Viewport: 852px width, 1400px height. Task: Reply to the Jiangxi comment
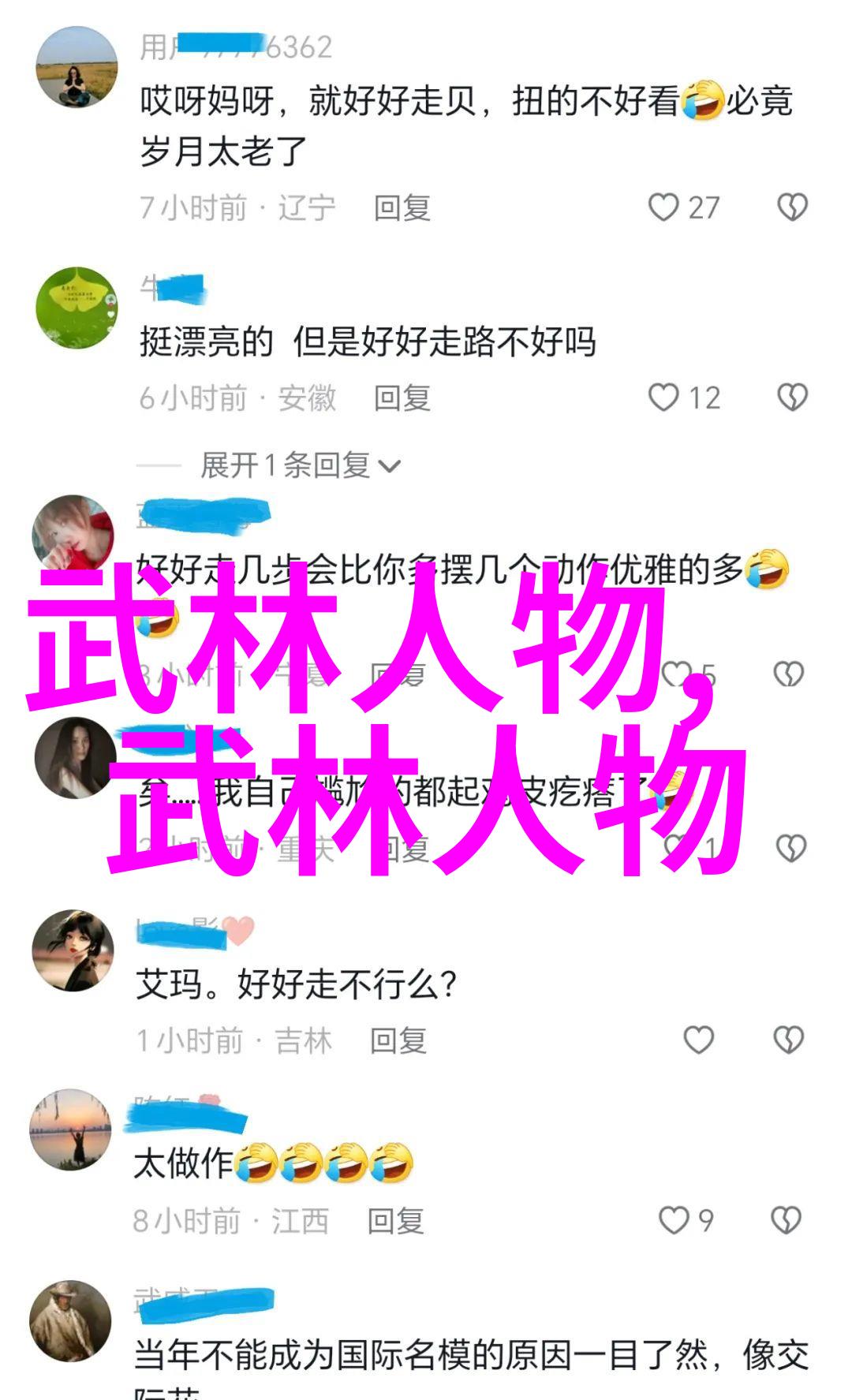pyautogui.click(x=395, y=1221)
